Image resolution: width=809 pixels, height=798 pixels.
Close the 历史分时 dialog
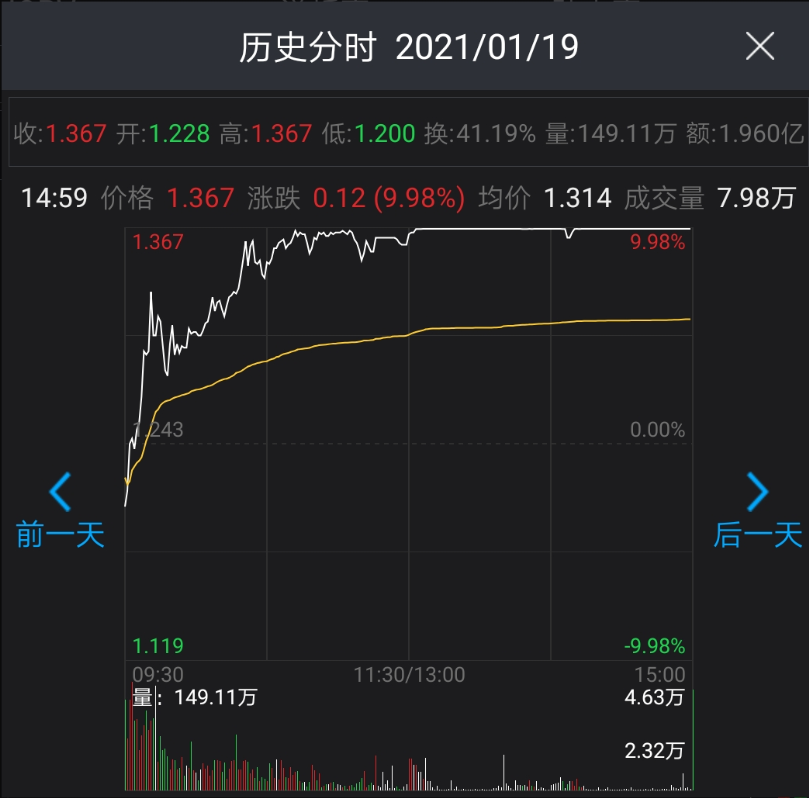tap(760, 46)
